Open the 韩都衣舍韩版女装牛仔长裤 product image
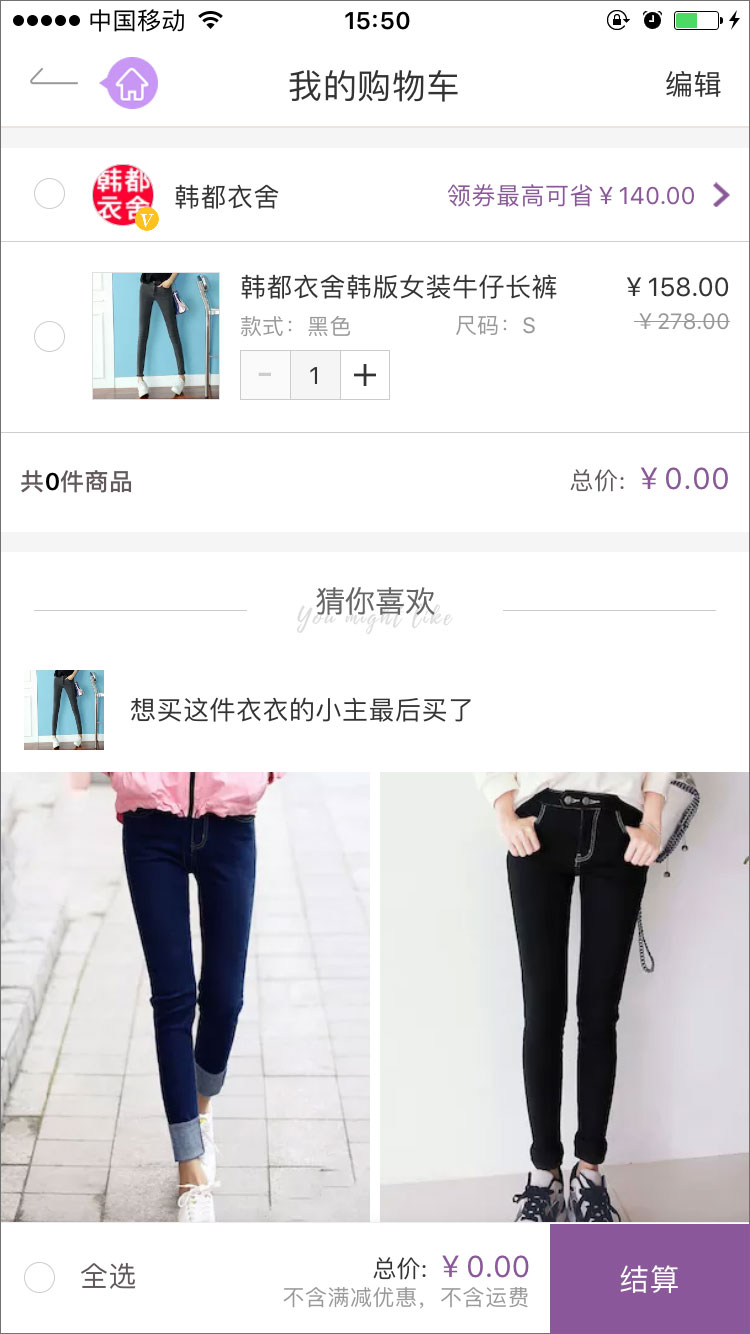 point(156,336)
